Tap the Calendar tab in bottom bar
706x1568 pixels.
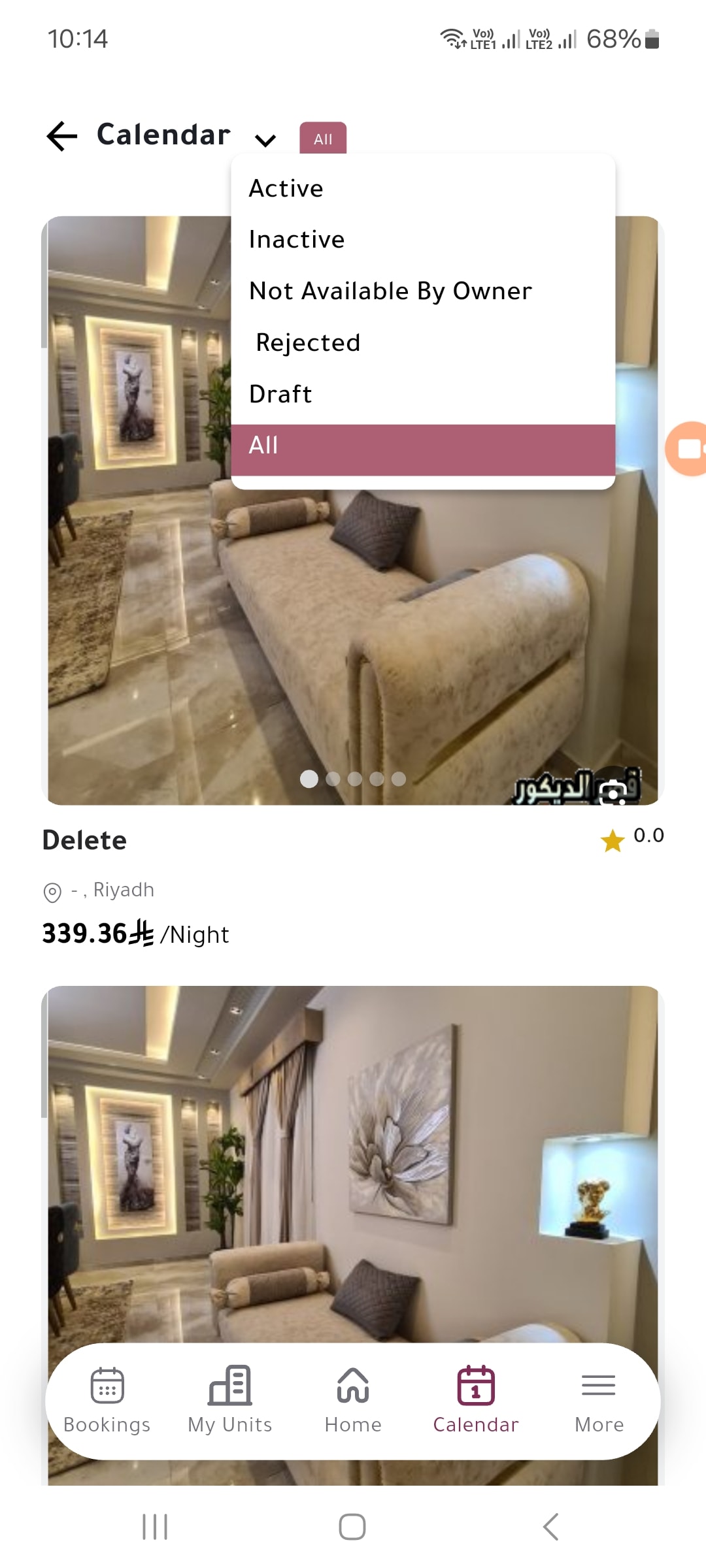(x=476, y=1400)
